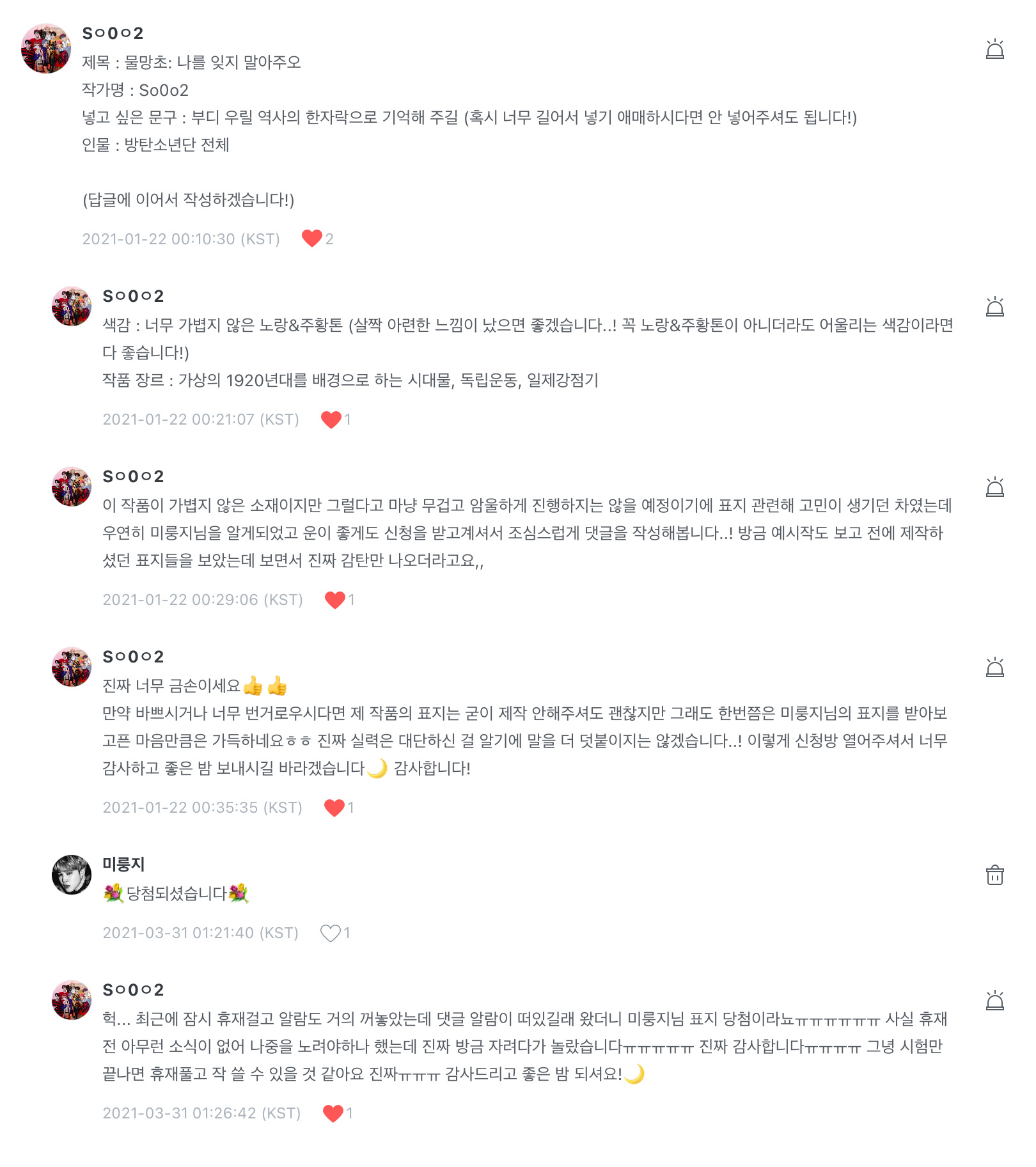
Task: Click the like count beside 미룽지's heart
Action: pyautogui.click(x=348, y=934)
